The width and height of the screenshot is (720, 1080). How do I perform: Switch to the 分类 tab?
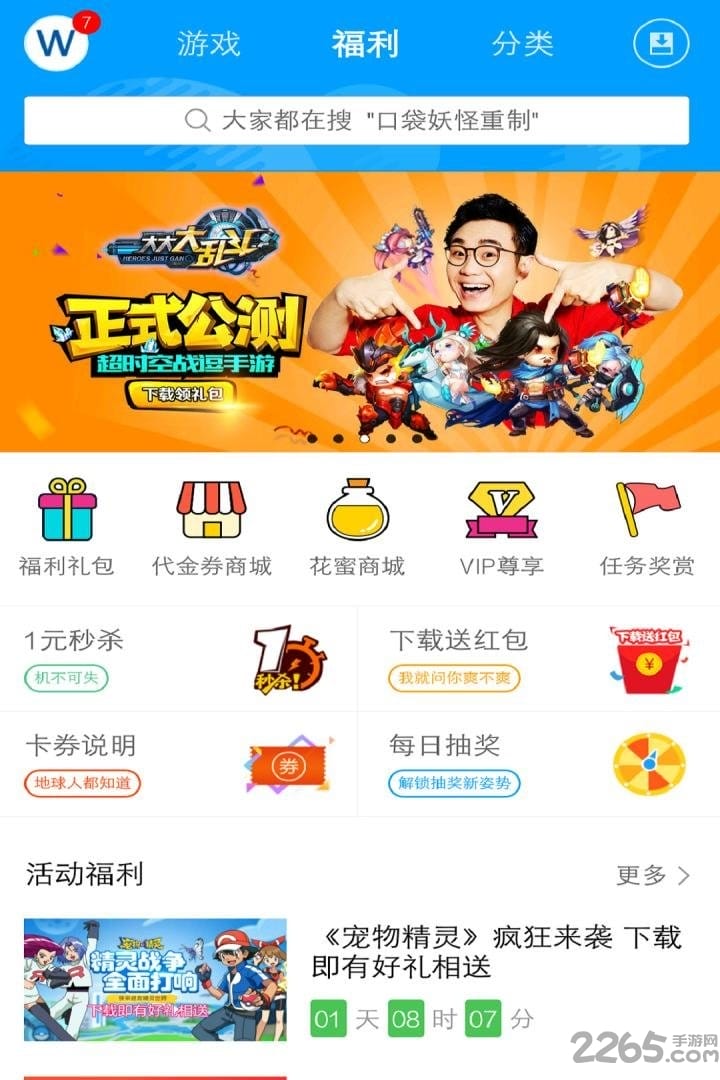pyautogui.click(x=525, y=44)
